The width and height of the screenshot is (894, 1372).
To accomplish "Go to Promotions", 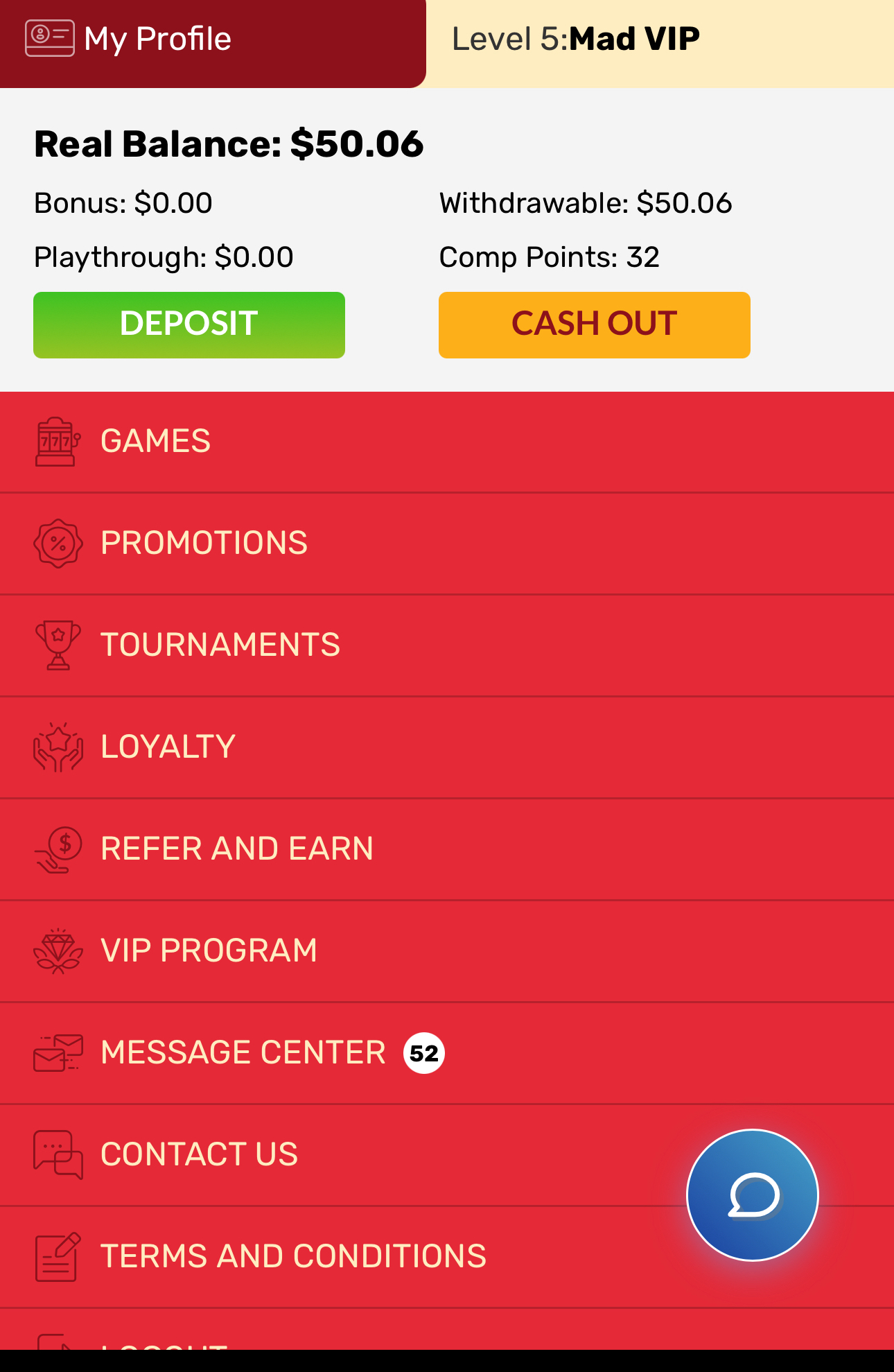I will tap(204, 544).
